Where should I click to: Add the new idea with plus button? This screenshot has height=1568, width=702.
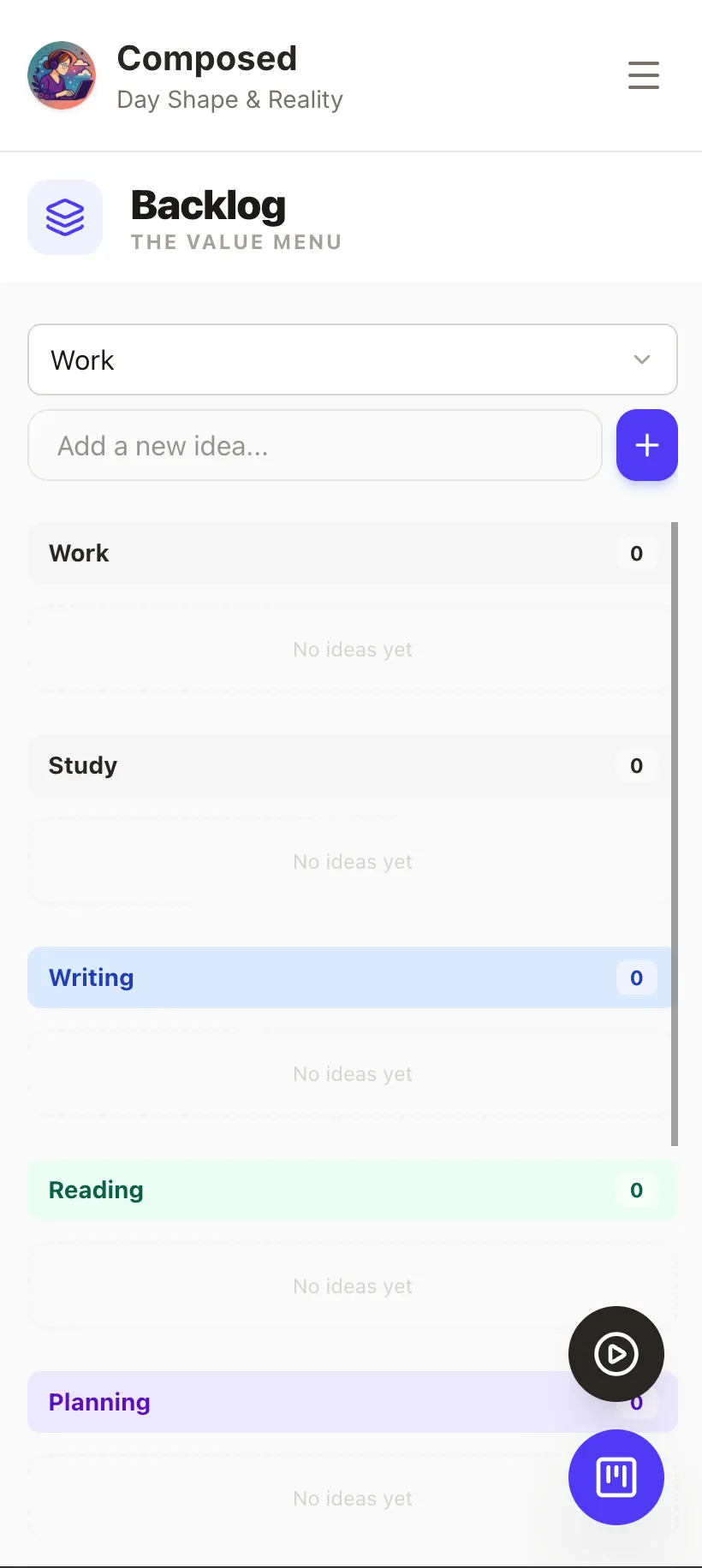click(646, 445)
